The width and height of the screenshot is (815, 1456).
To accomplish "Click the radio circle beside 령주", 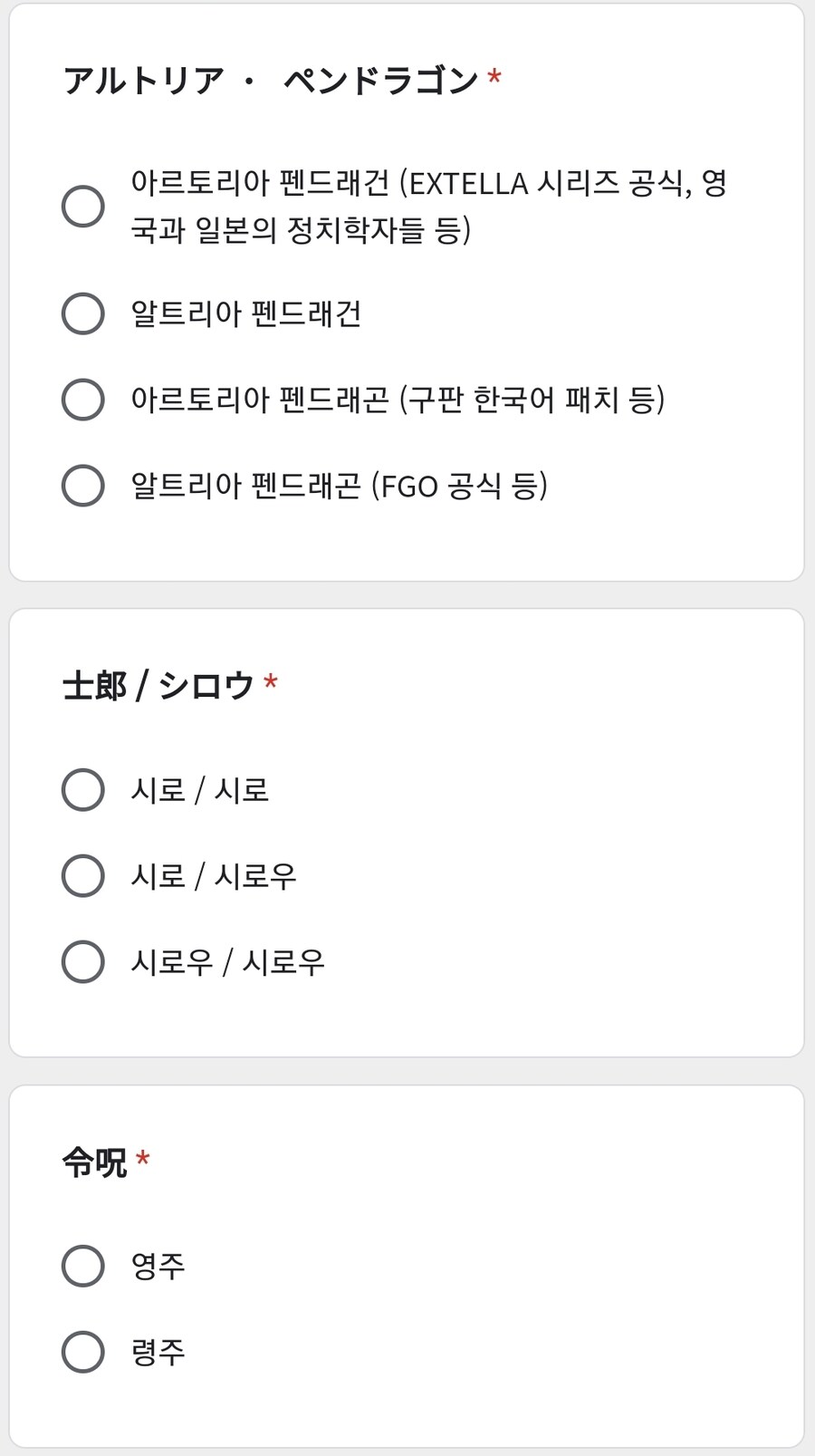I will tap(82, 1351).
